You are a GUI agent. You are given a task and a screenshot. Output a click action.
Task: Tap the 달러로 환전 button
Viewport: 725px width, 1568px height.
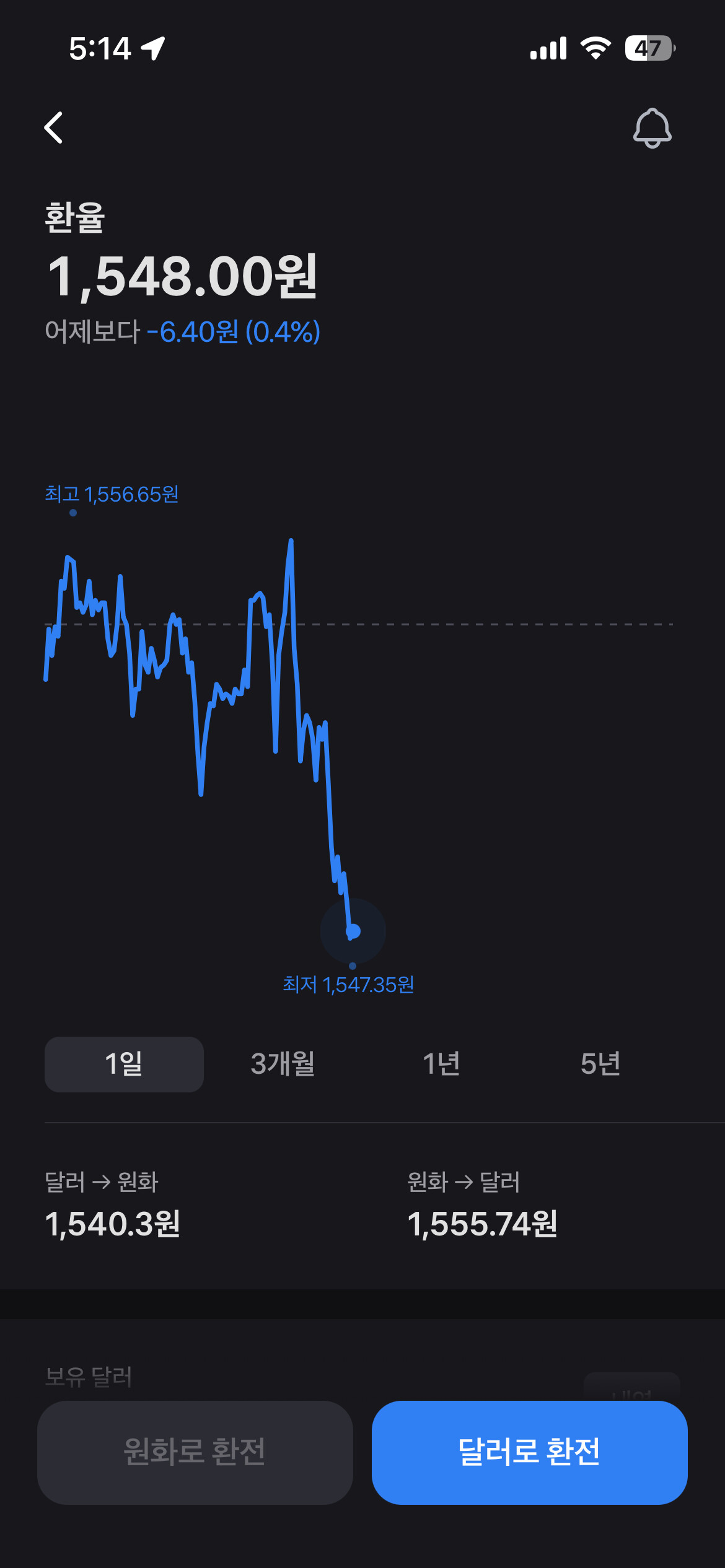[x=530, y=1452]
